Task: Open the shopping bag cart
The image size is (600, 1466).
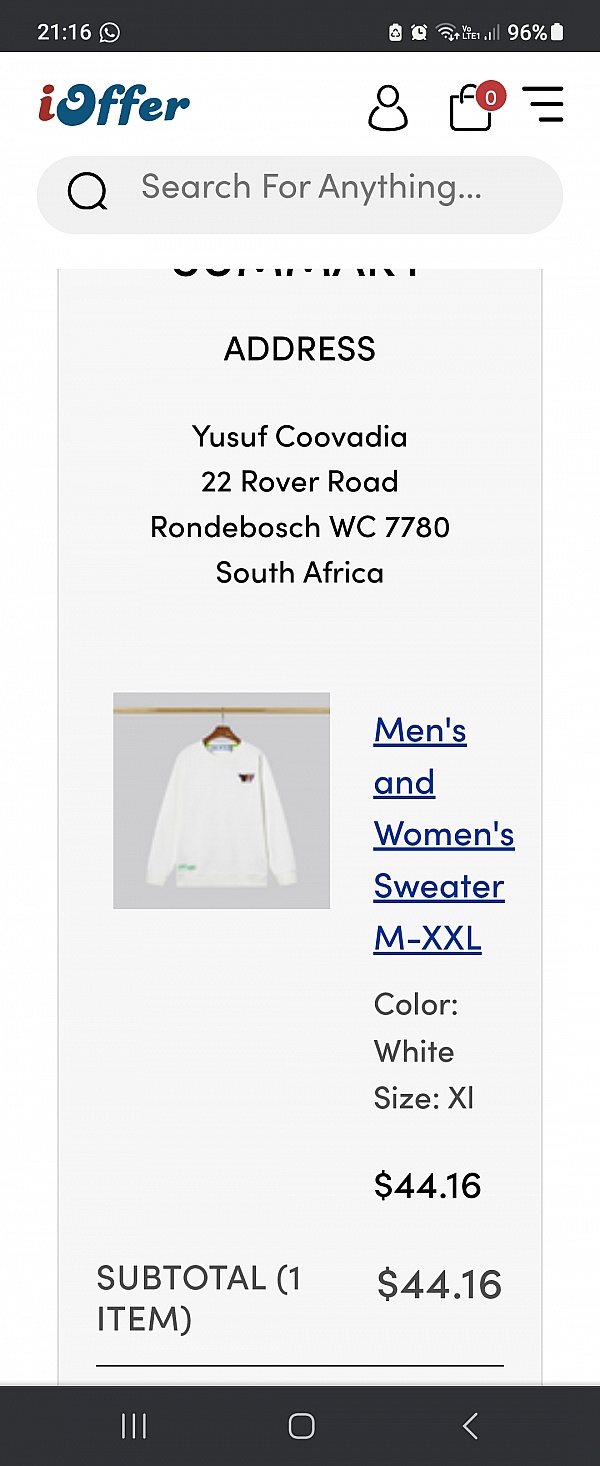Action: 472,107
